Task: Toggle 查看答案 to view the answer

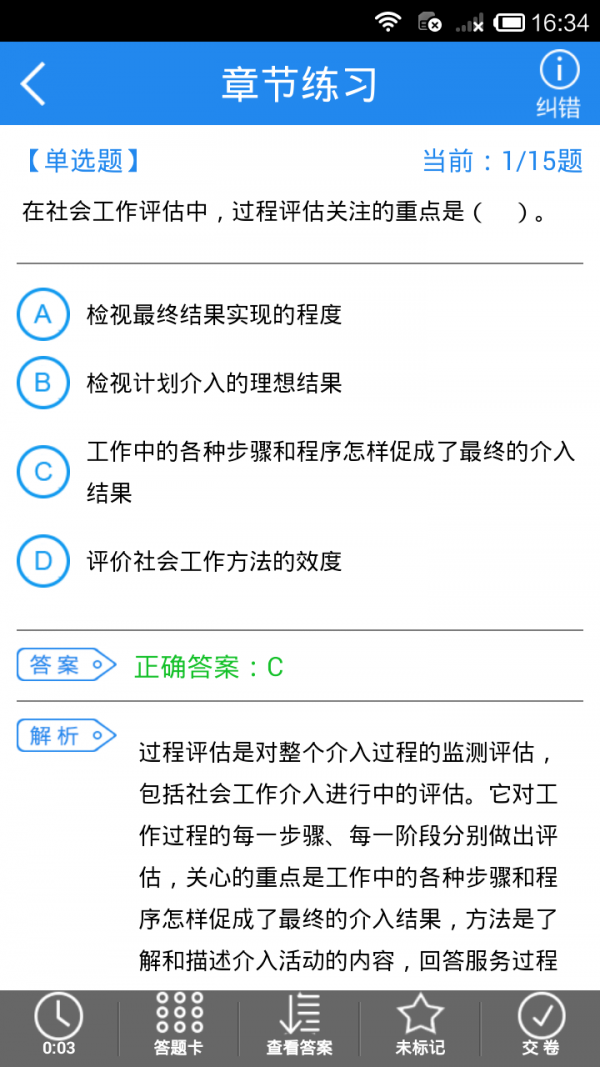Action: click(x=299, y=1026)
